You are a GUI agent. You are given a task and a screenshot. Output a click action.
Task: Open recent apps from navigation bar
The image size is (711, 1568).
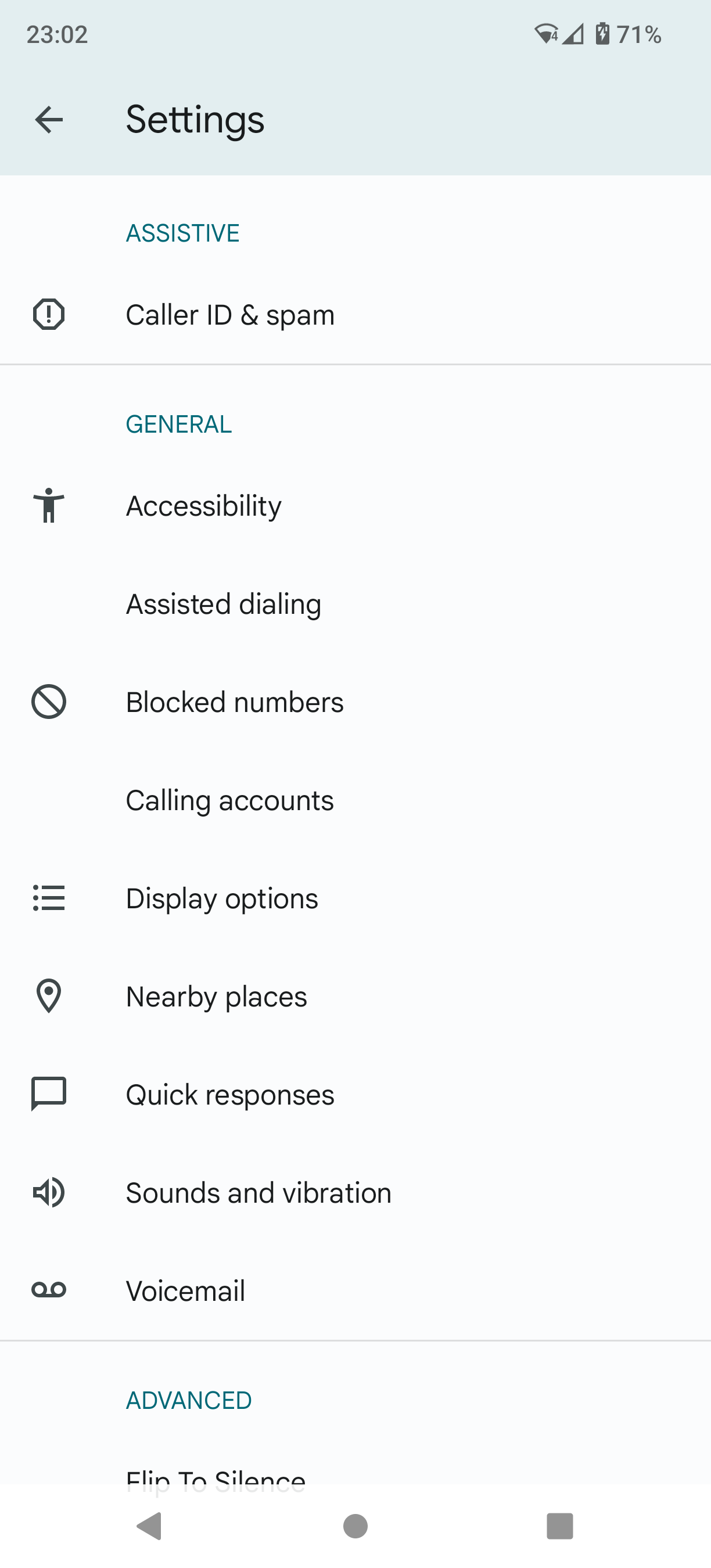tap(560, 1526)
